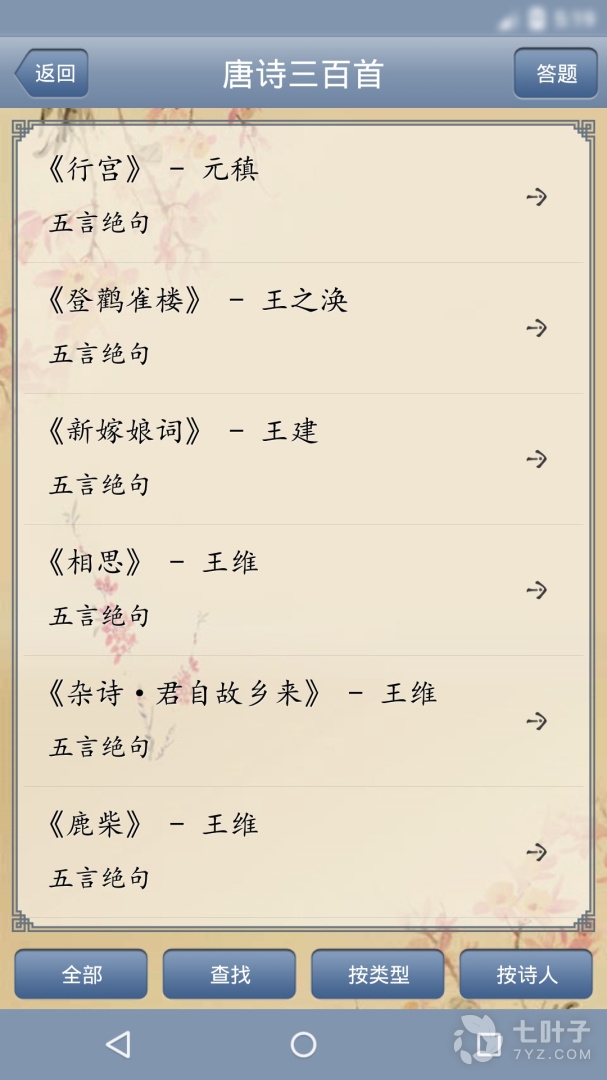Image resolution: width=607 pixels, height=1080 pixels.
Task: Go back with the system back button
Action: (x=118, y=1045)
